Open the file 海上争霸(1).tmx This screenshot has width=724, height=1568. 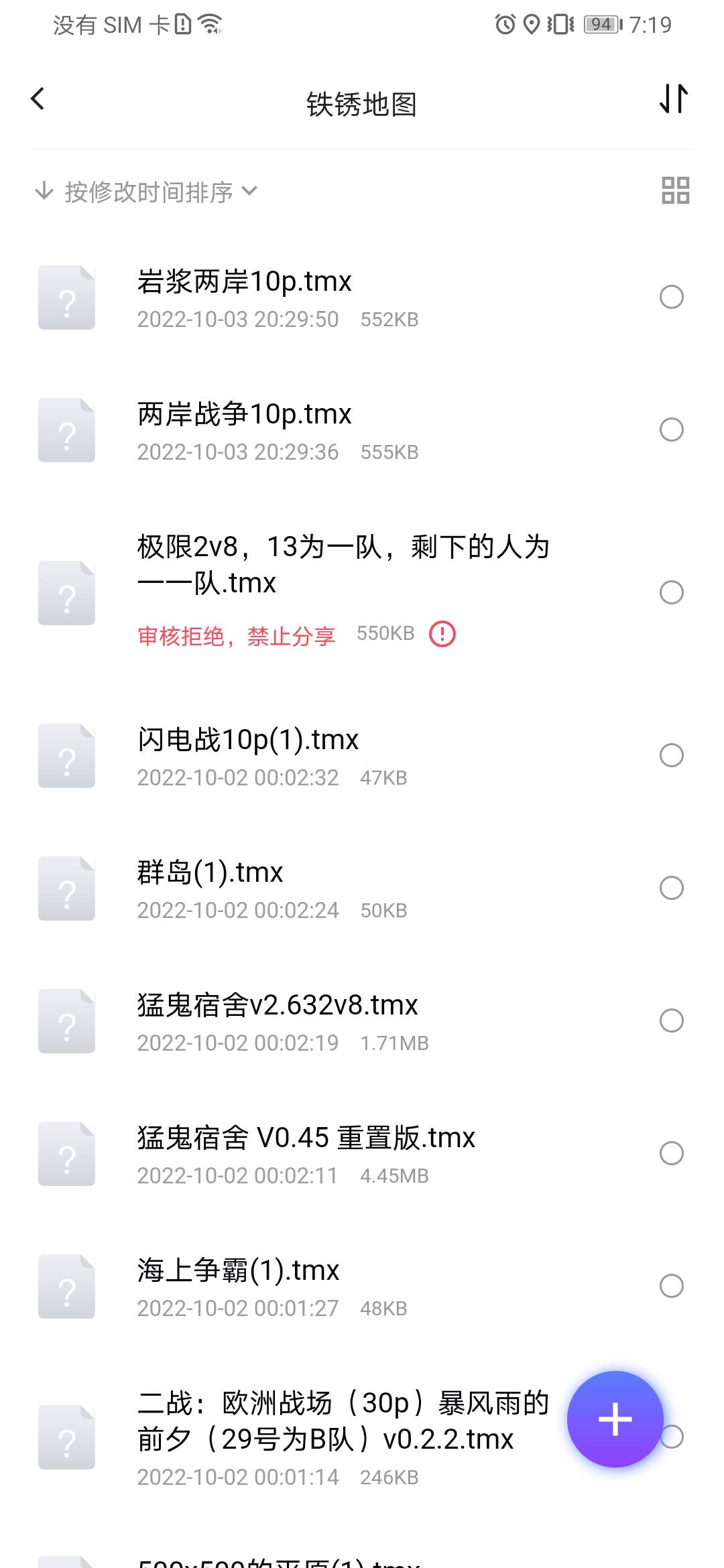coord(239,1271)
